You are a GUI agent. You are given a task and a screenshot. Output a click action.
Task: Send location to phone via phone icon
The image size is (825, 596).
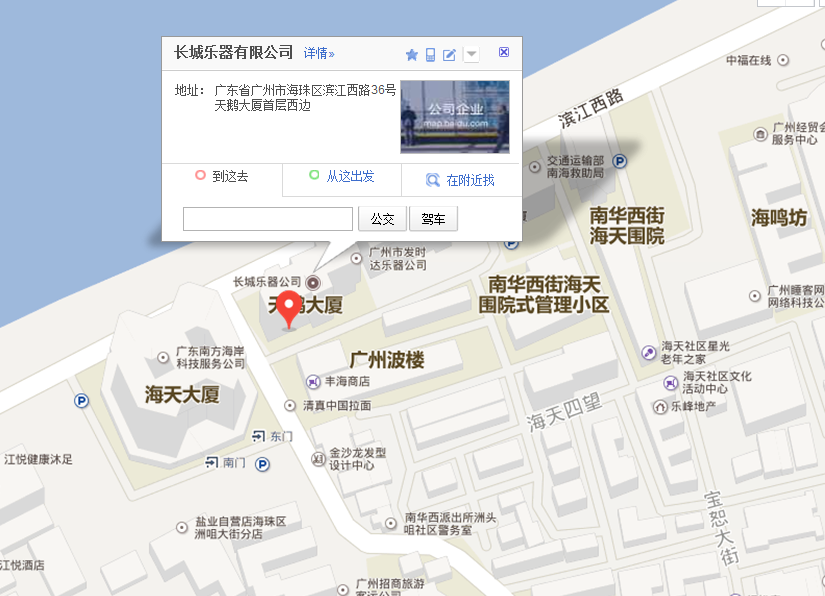click(x=430, y=54)
